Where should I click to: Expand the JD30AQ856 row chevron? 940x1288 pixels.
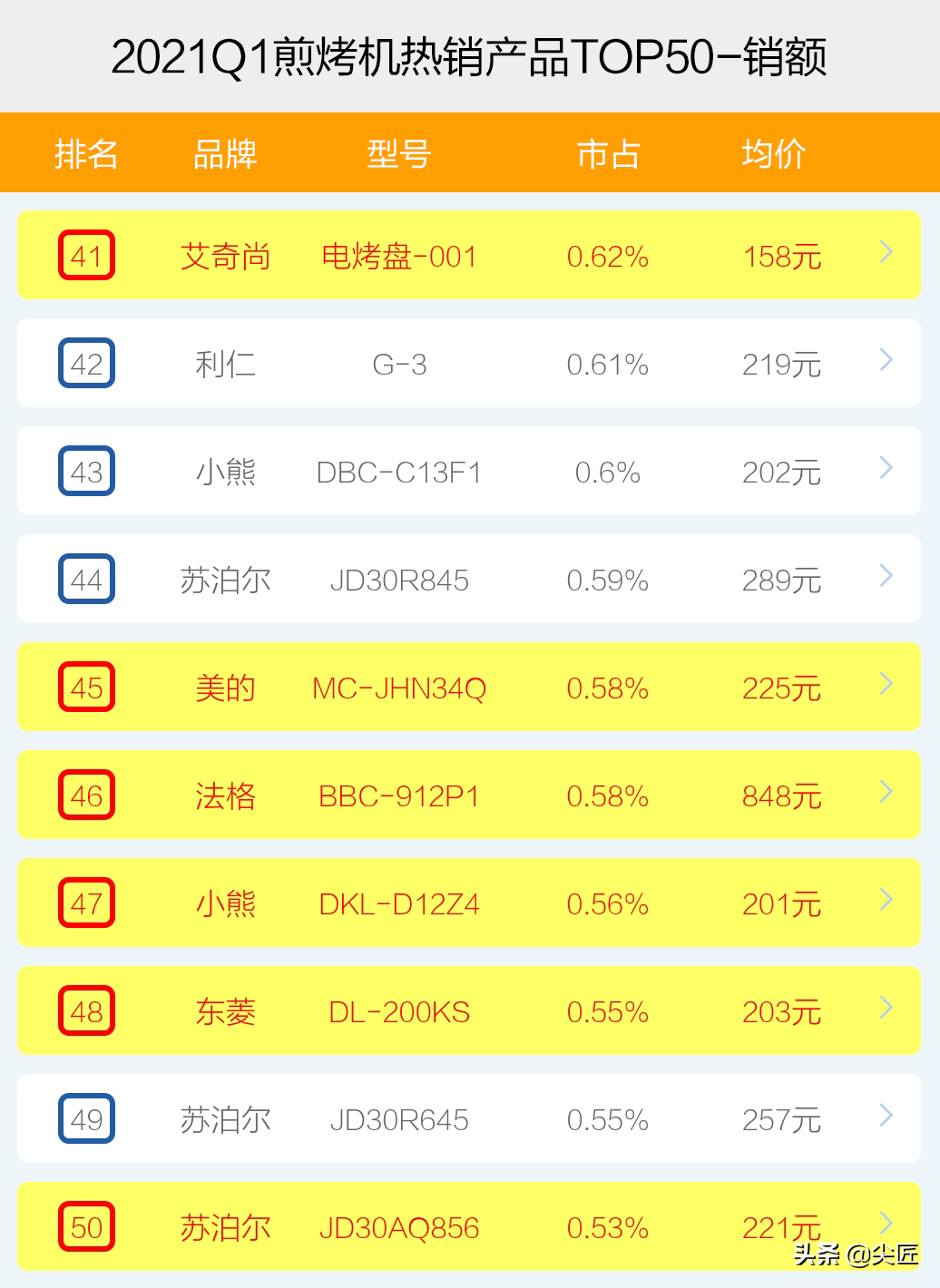point(885,1224)
